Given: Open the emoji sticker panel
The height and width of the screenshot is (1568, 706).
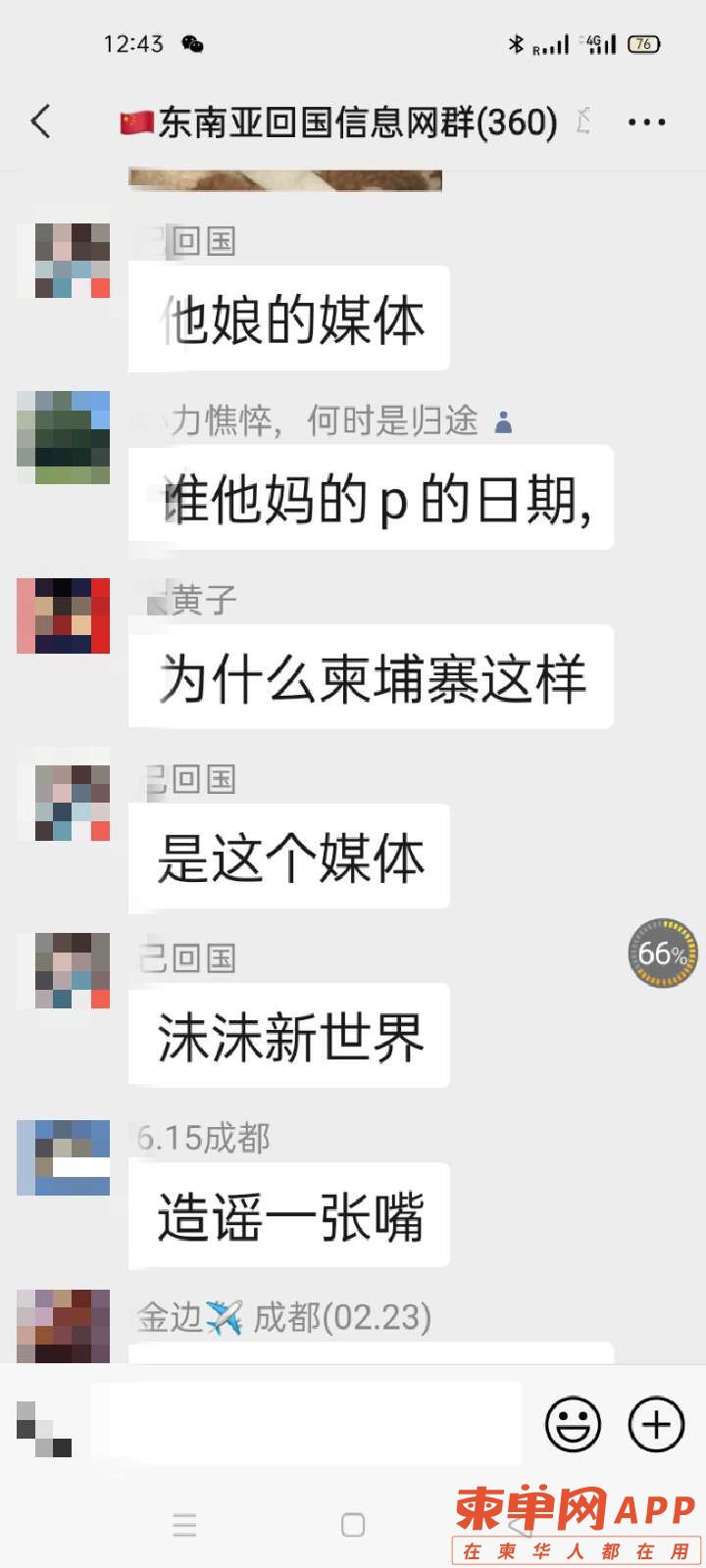Looking at the screenshot, I should pos(573,1424).
